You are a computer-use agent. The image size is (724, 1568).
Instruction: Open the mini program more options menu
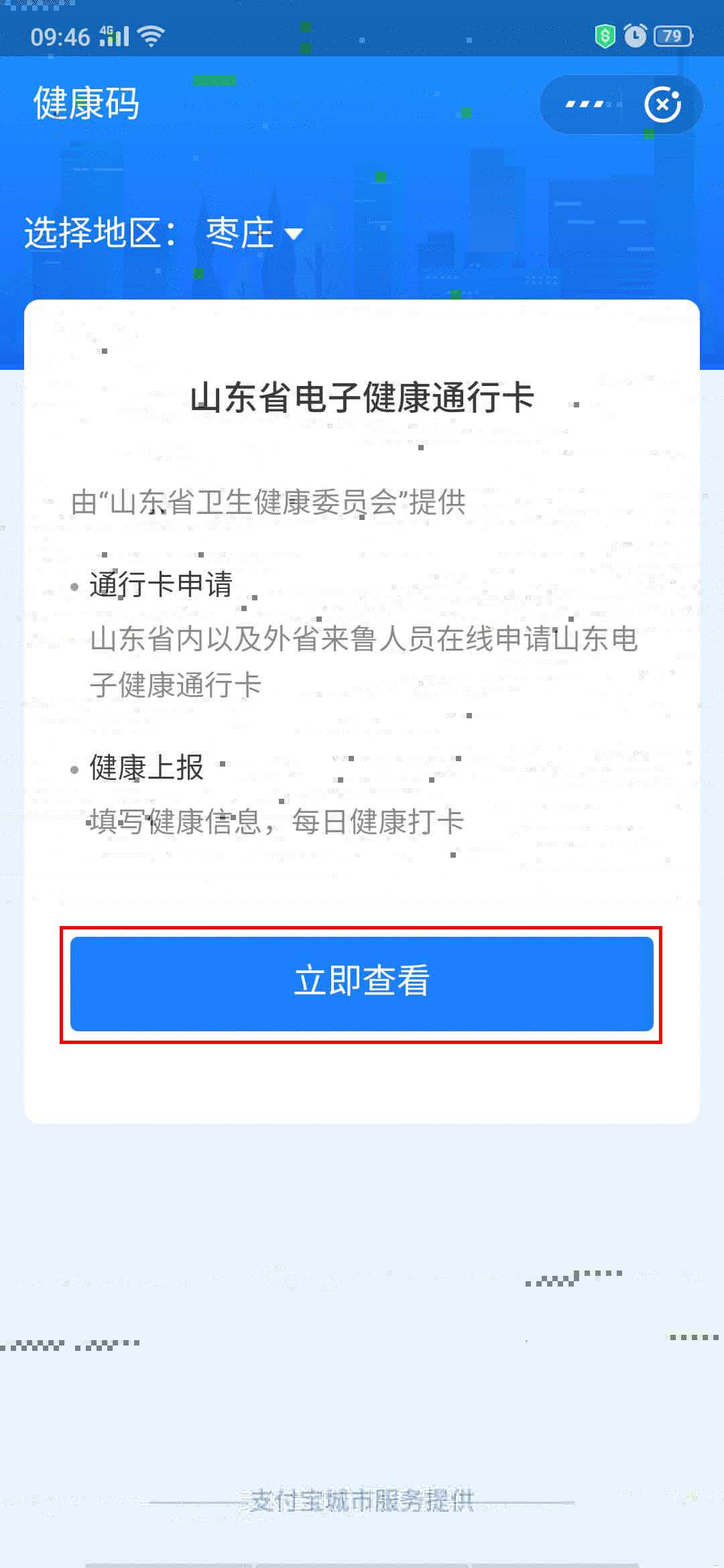click(584, 105)
